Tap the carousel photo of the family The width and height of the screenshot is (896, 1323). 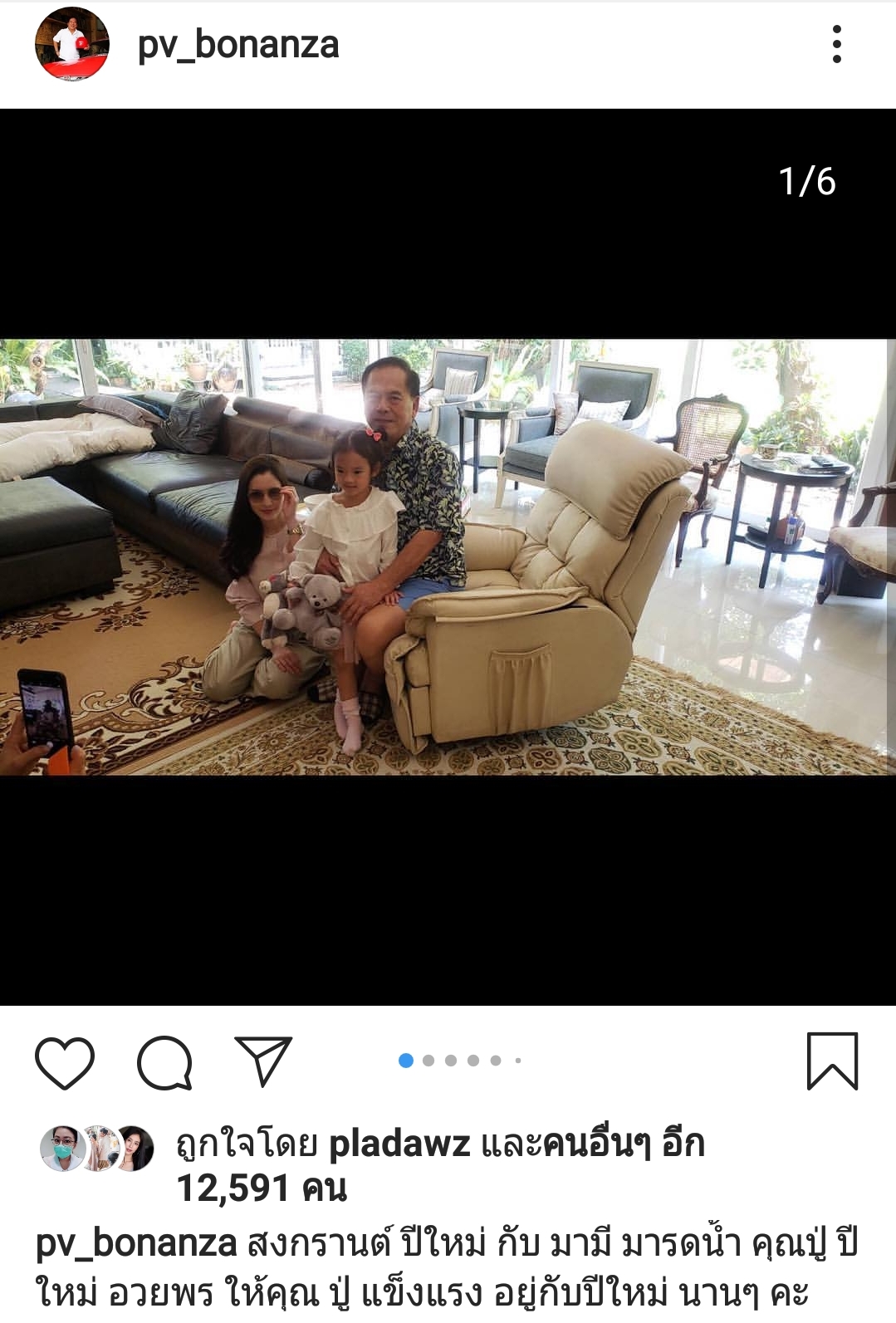coord(448,556)
